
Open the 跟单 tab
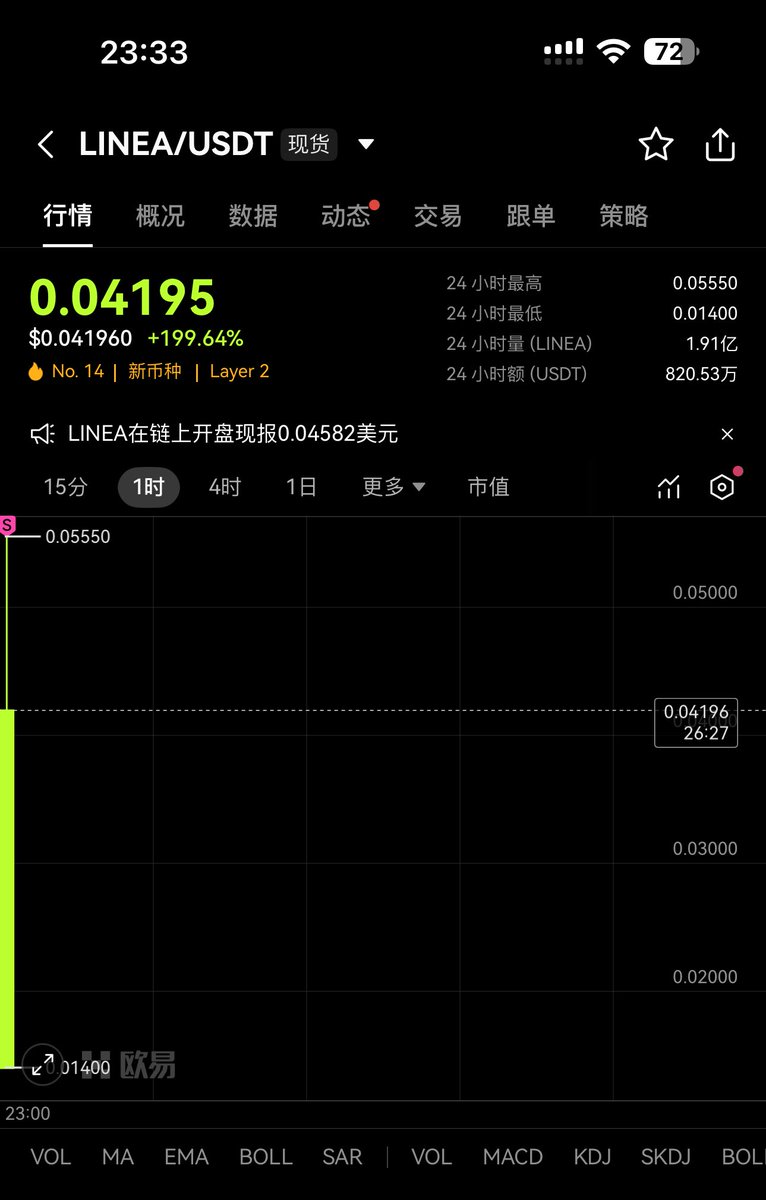(x=531, y=216)
